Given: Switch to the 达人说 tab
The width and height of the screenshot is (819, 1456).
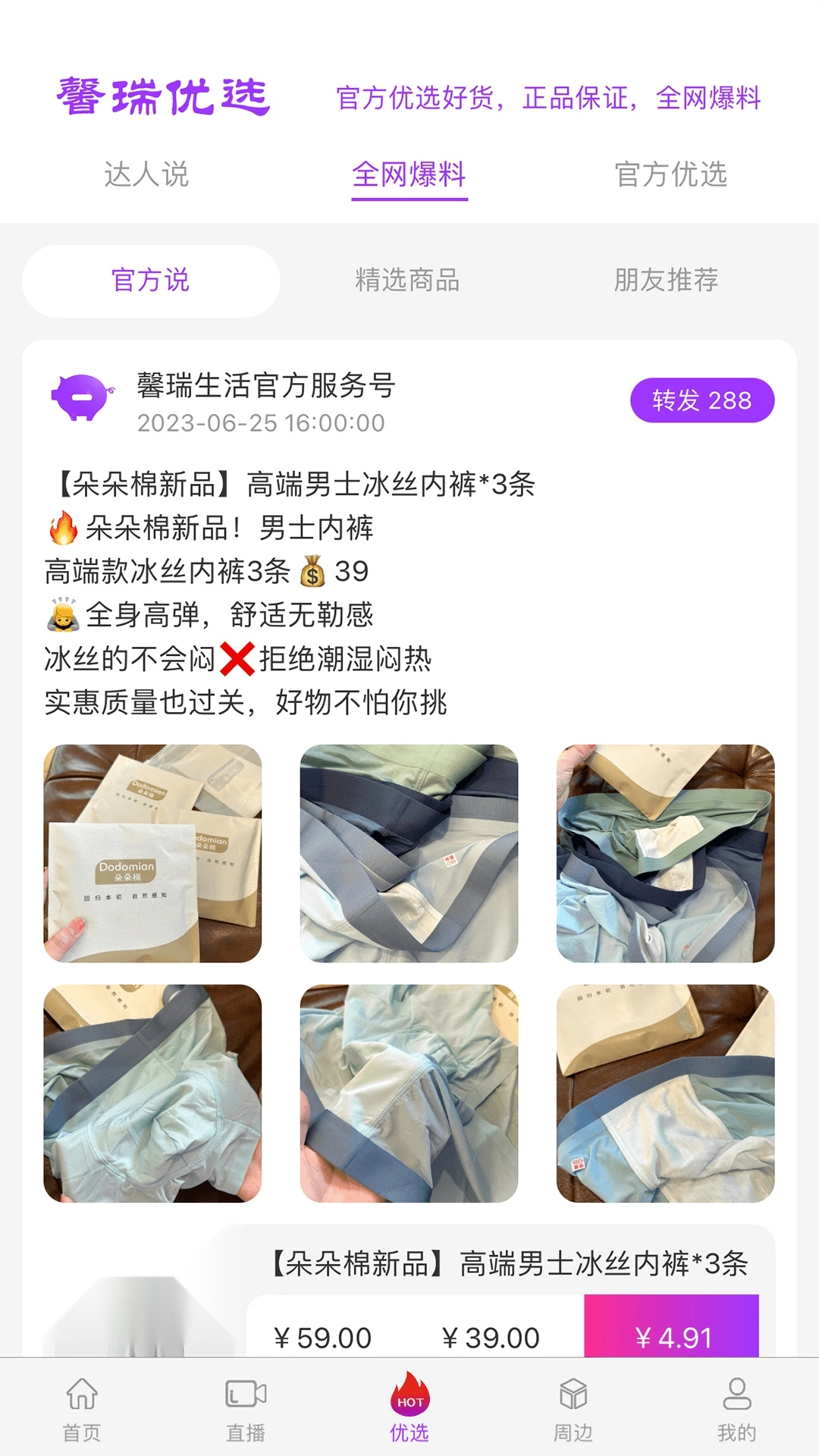Looking at the screenshot, I should coord(147,176).
